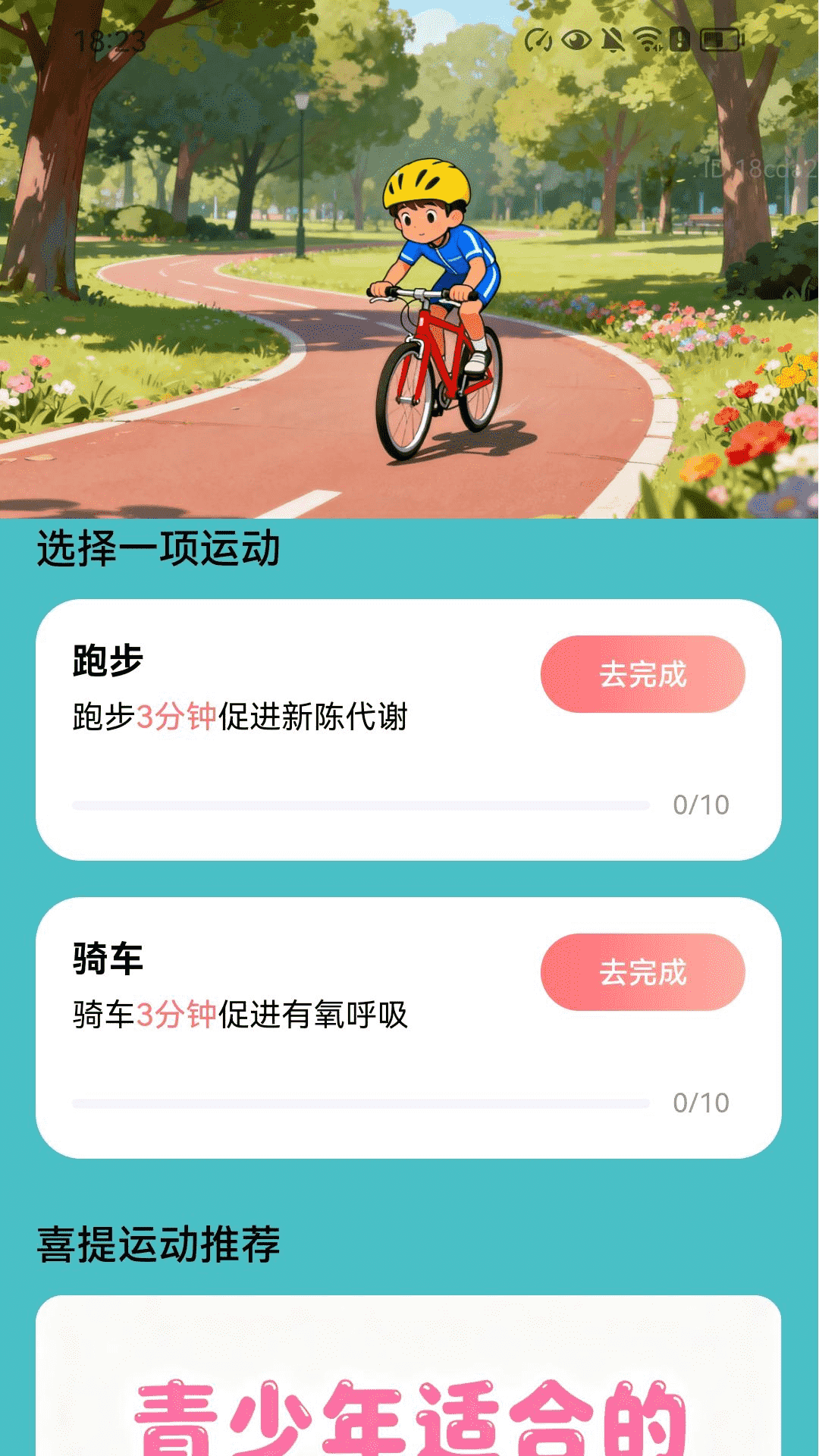Tap the eye-protection mode status icon

(x=575, y=39)
